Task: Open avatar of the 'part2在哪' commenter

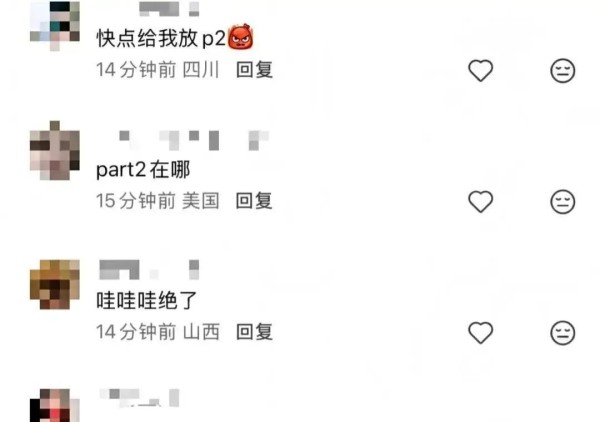Action: pos(54,151)
